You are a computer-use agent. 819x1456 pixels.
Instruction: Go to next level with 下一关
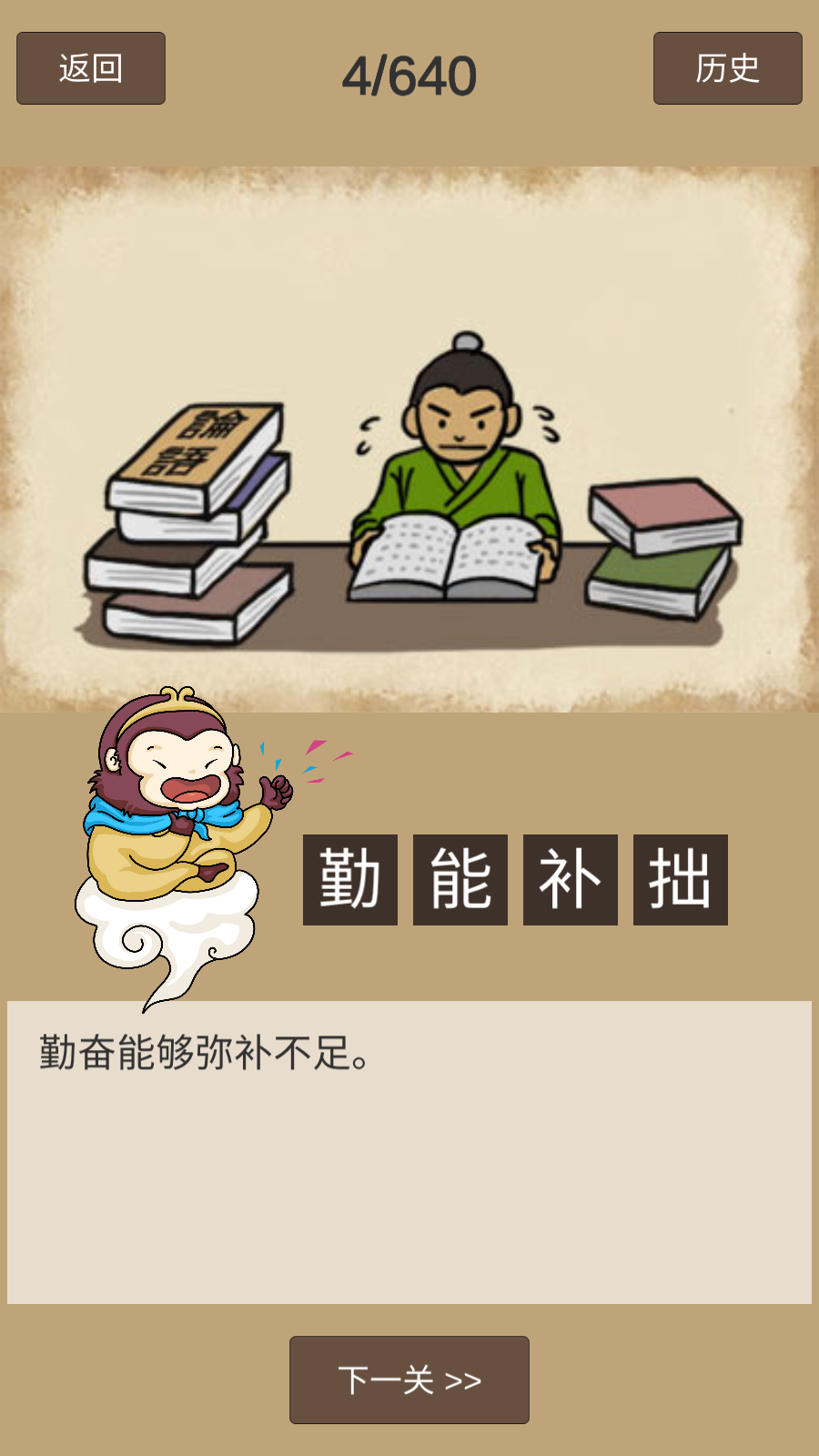tap(409, 1380)
